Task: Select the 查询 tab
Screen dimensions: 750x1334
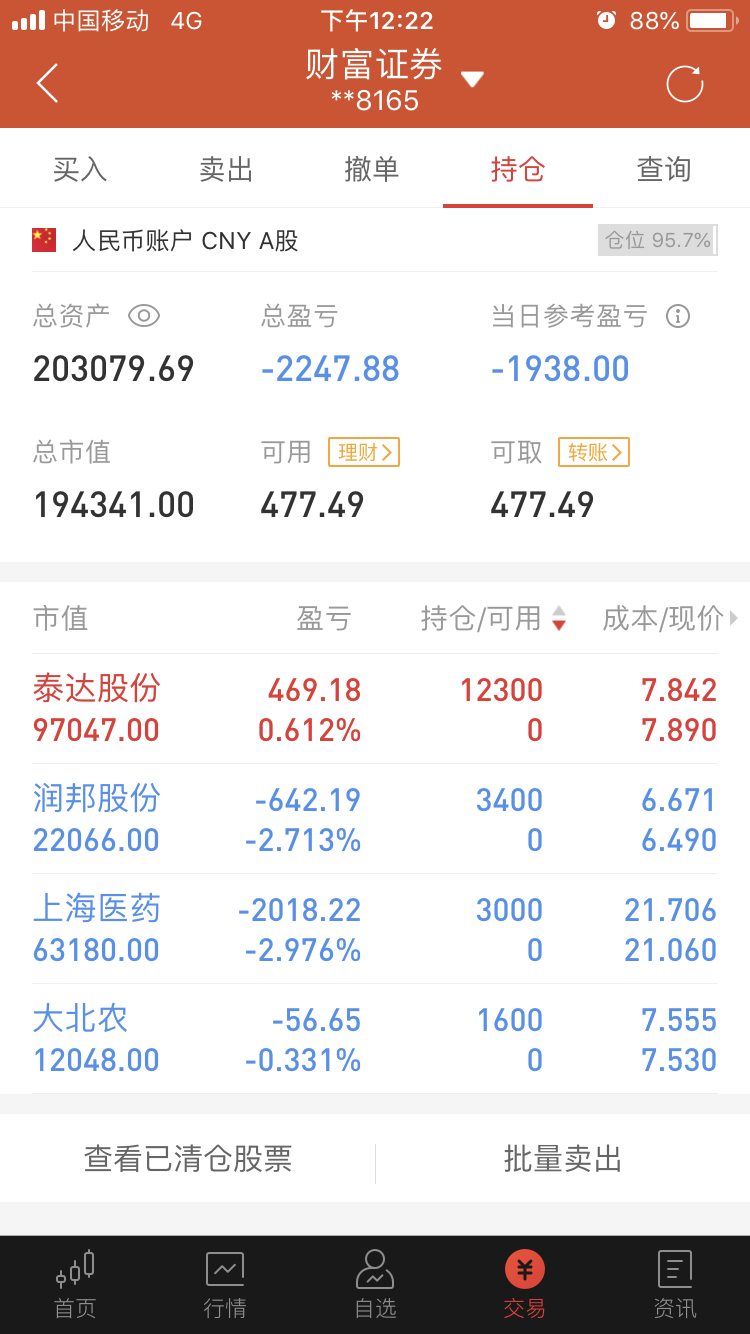Action: tap(664, 169)
